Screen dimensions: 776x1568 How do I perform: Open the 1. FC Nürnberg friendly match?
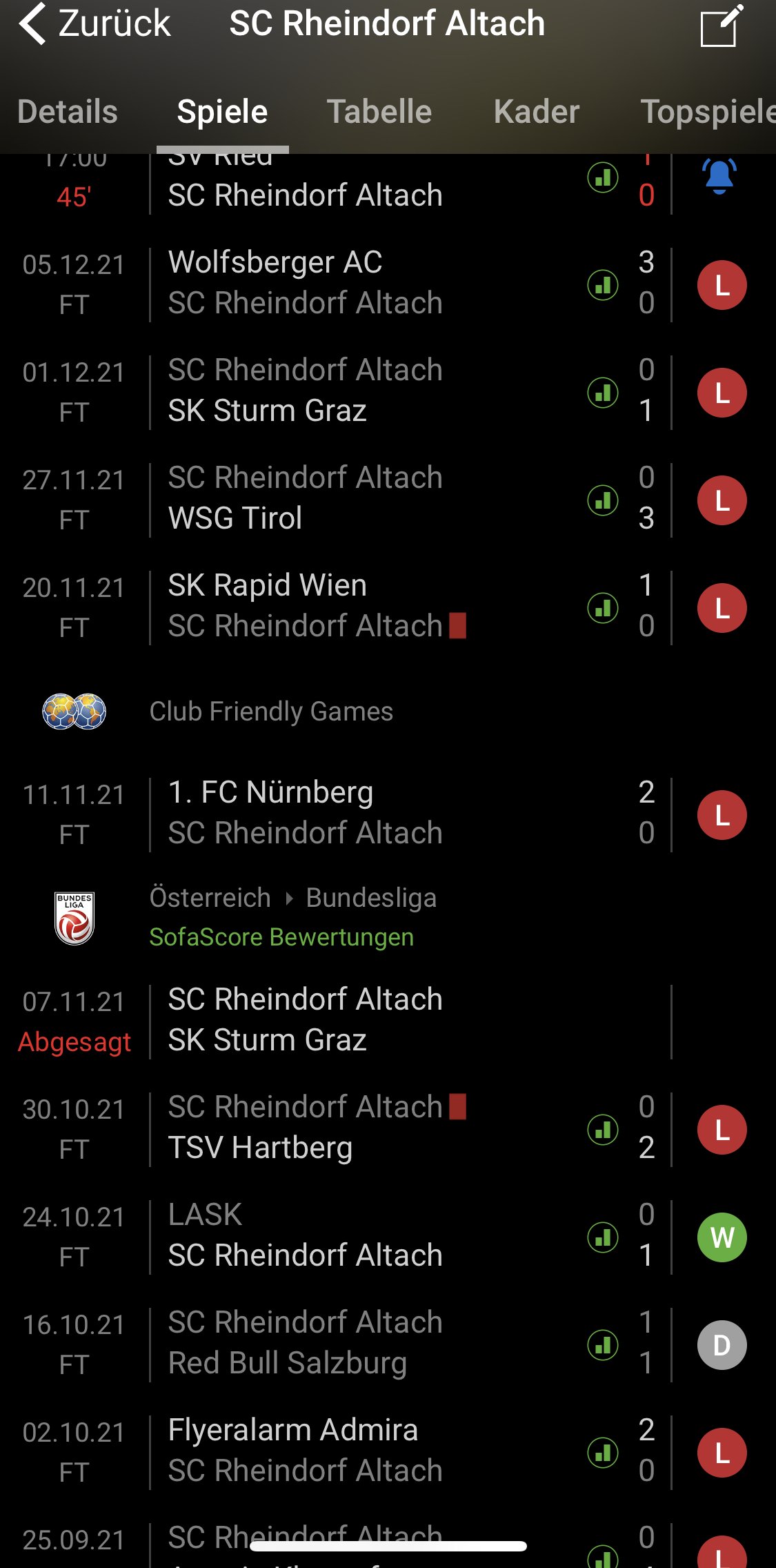click(x=388, y=814)
